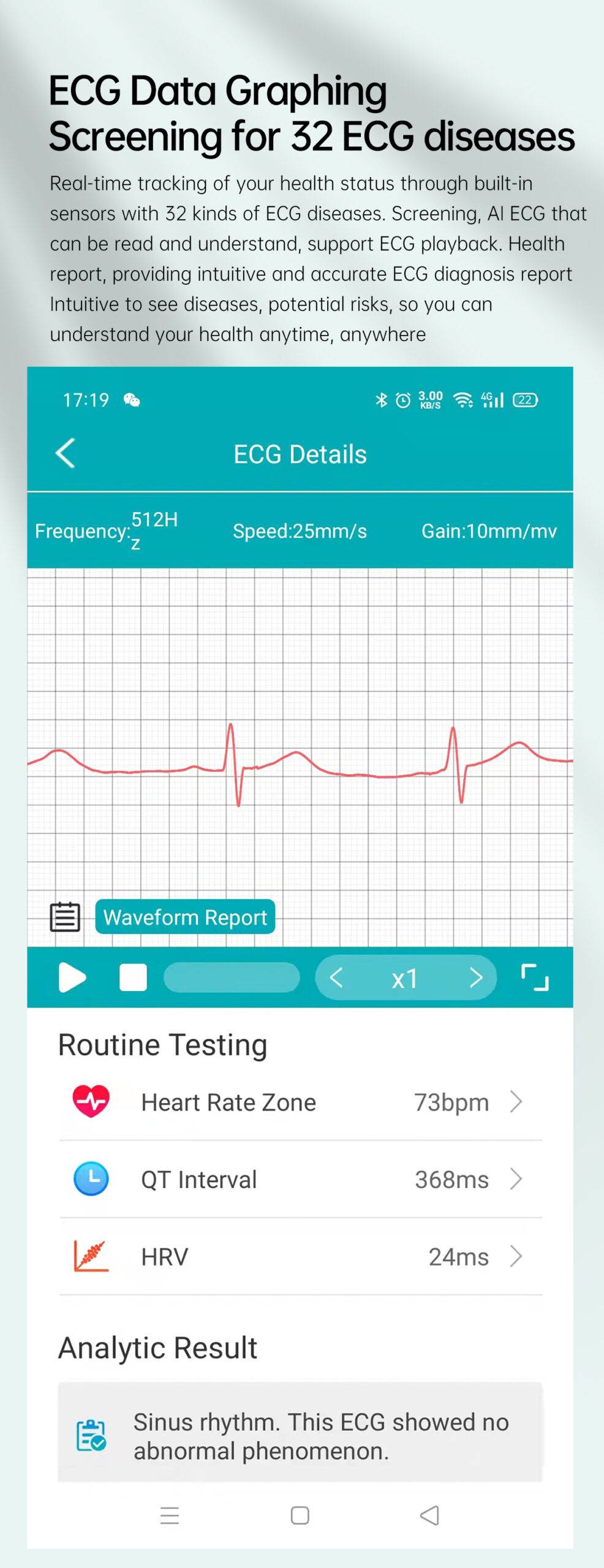The image size is (604, 1568).
Task: Click the Heart Rate Zone heart icon
Action: pyautogui.click(x=91, y=1101)
